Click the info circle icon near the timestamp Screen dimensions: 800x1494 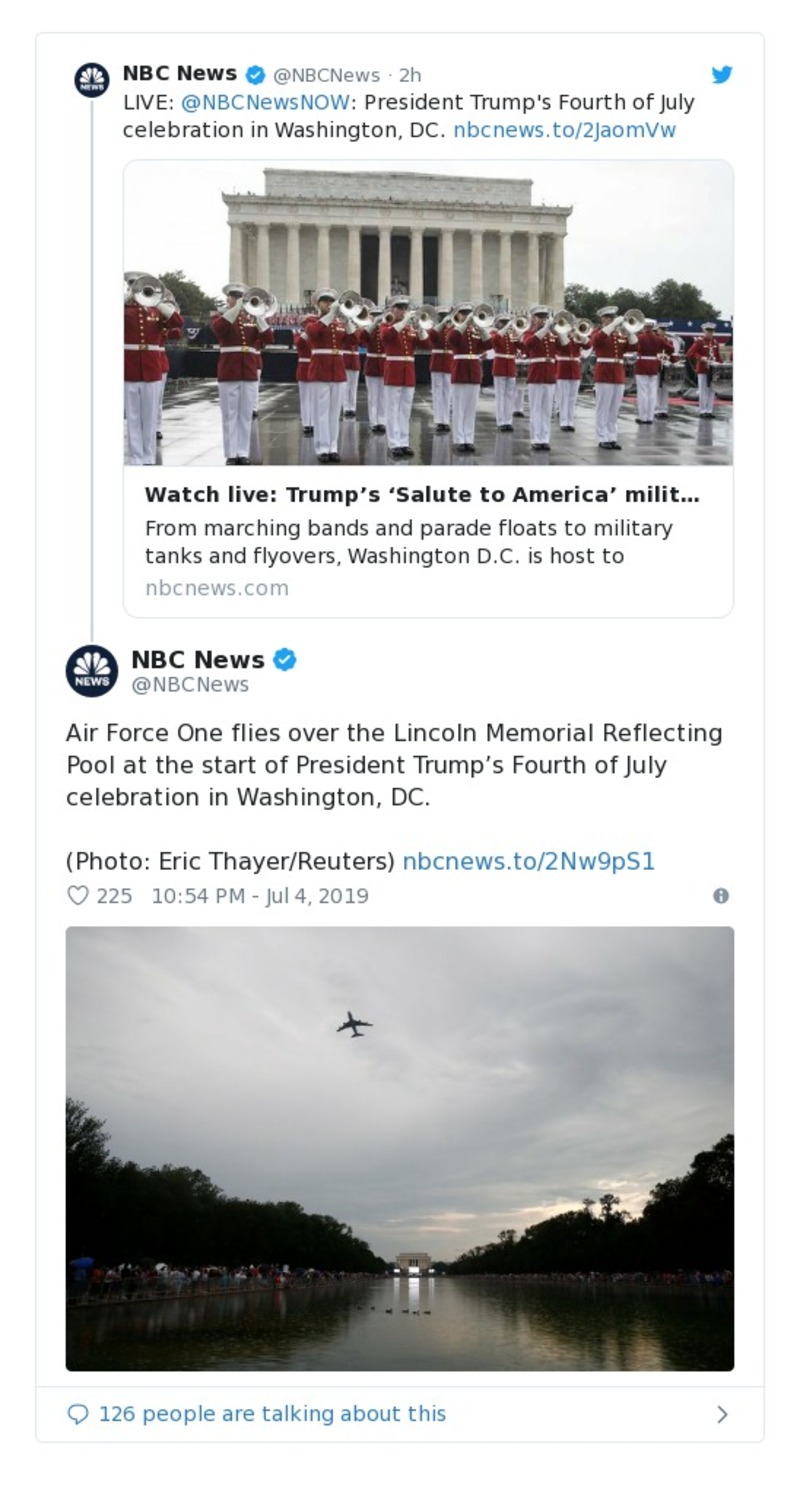pyautogui.click(x=723, y=894)
